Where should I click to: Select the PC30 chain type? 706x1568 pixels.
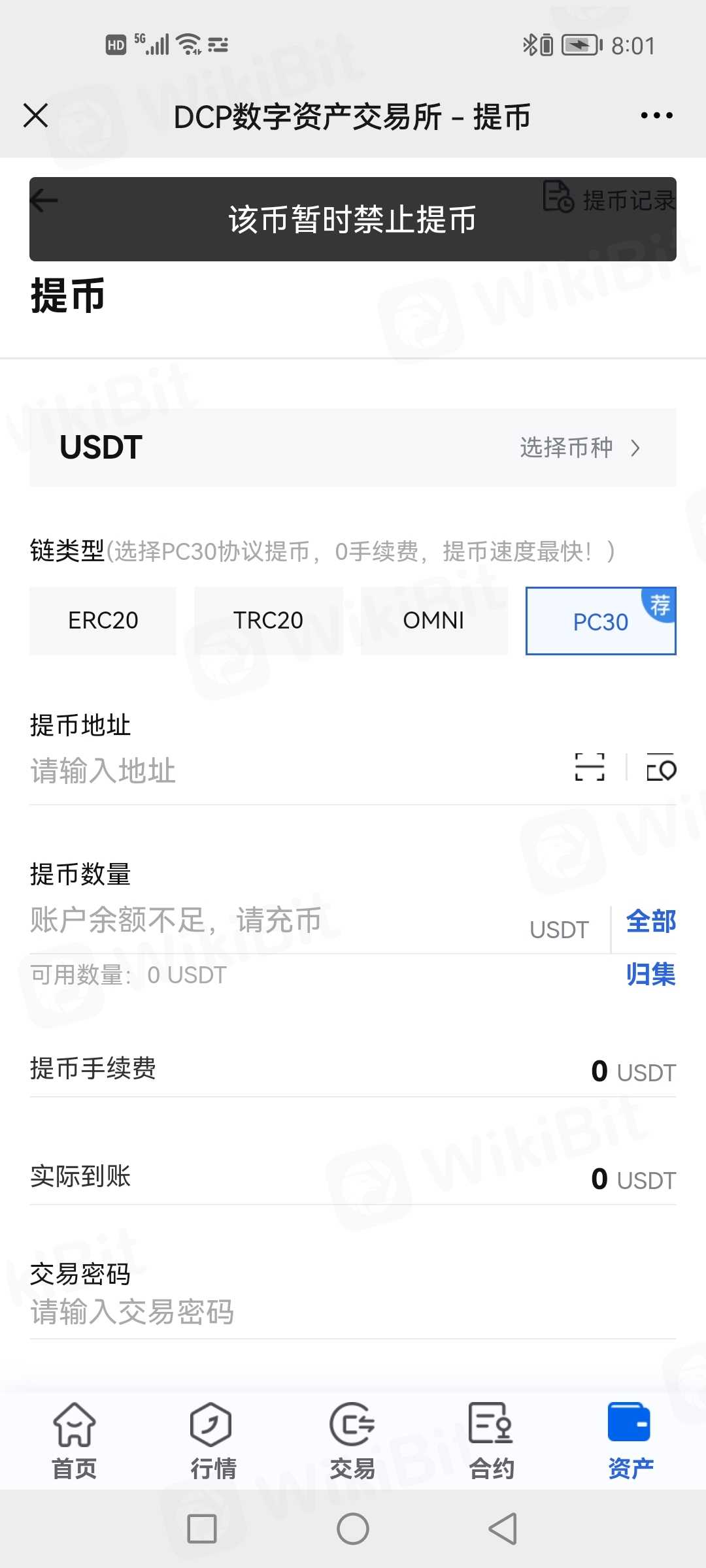coord(600,622)
